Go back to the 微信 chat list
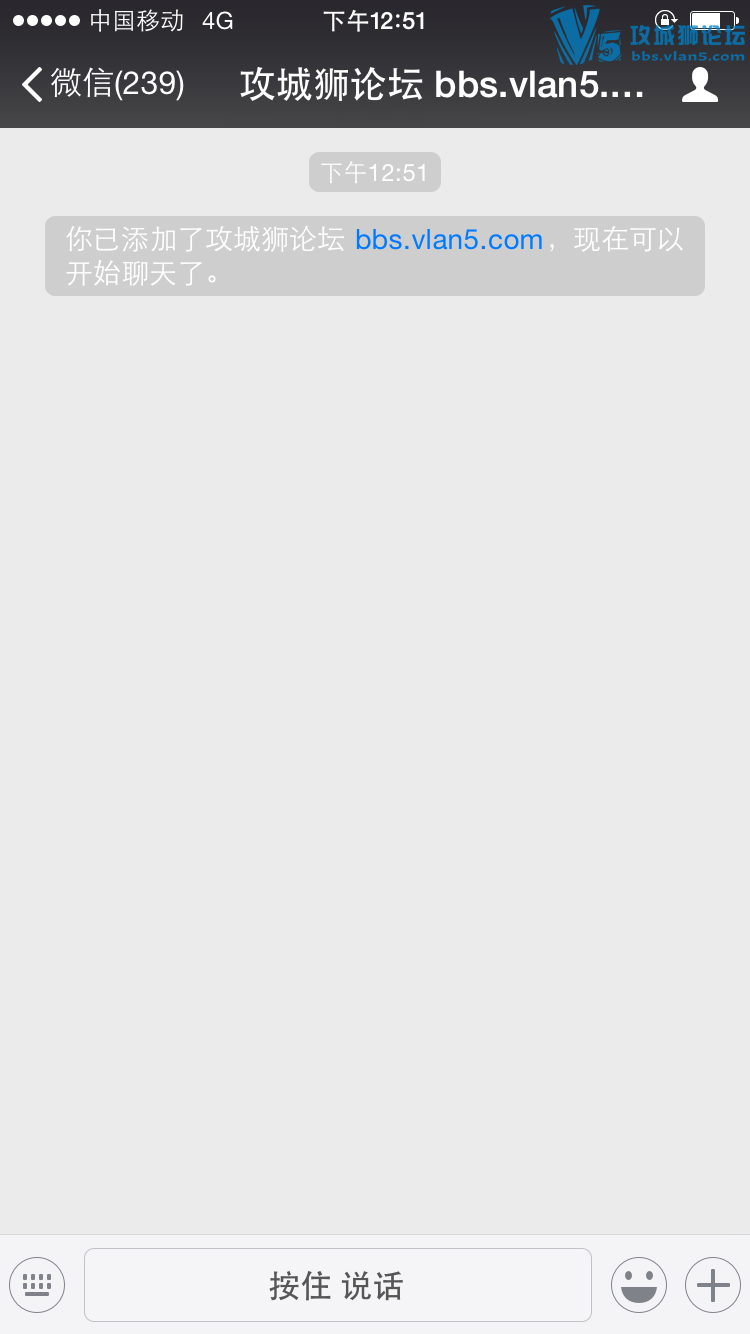The width and height of the screenshot is (750, 1334). coord(100,85)
